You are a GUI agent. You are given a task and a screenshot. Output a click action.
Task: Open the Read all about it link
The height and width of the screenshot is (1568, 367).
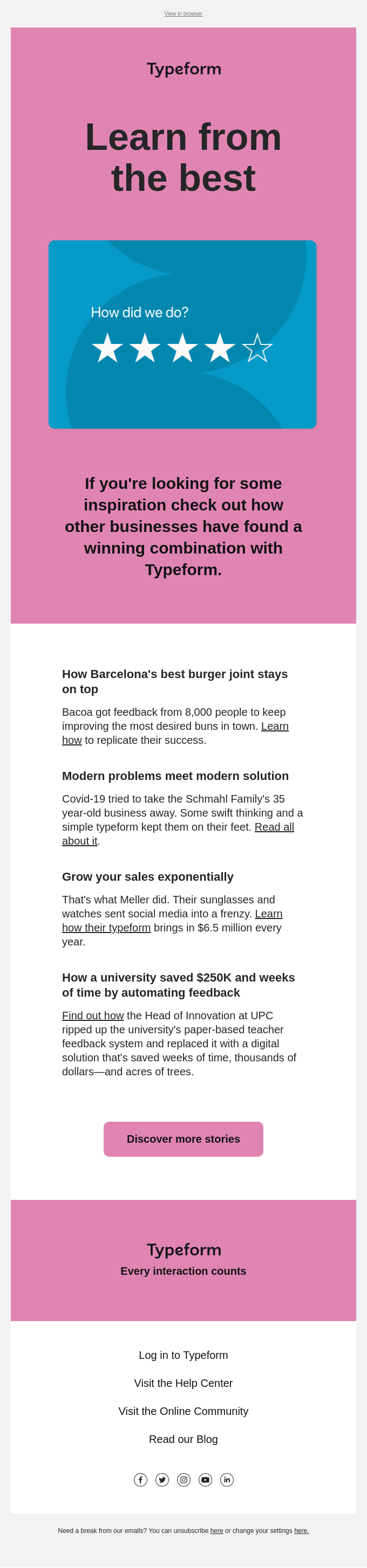point(274,827)
